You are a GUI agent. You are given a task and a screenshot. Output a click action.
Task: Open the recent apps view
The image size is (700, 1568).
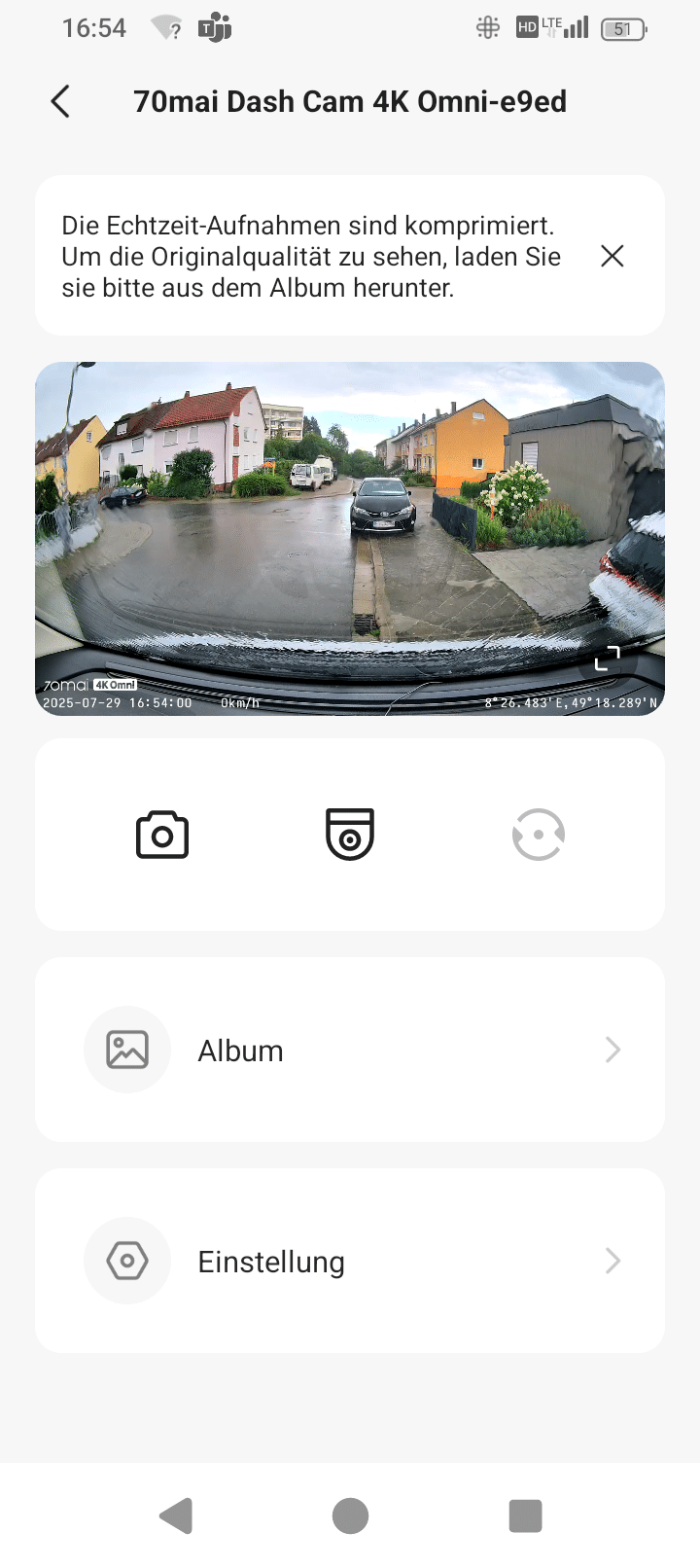(x=525, y=1515)
